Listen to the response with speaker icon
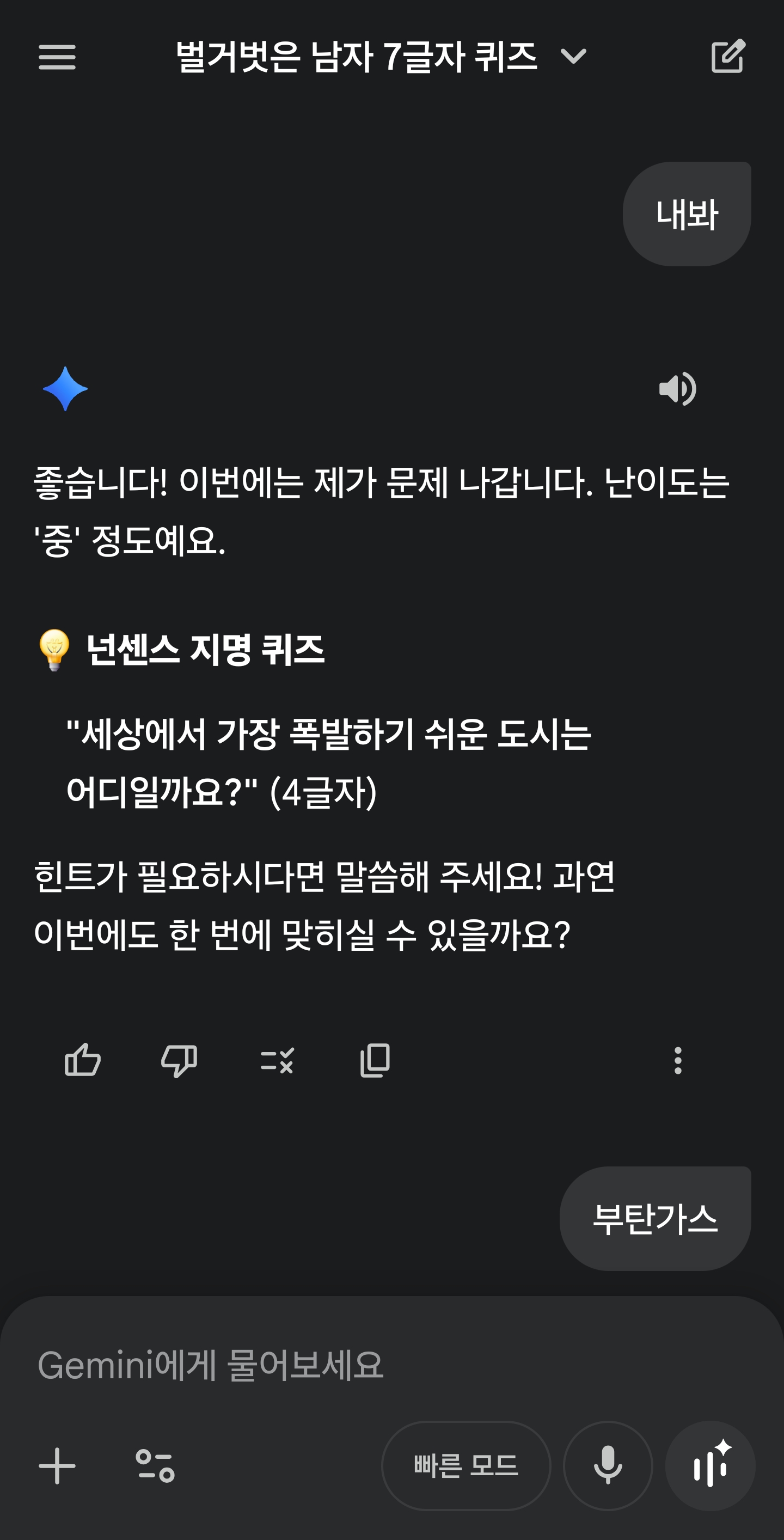The image size is (784, 1540). 677,389
